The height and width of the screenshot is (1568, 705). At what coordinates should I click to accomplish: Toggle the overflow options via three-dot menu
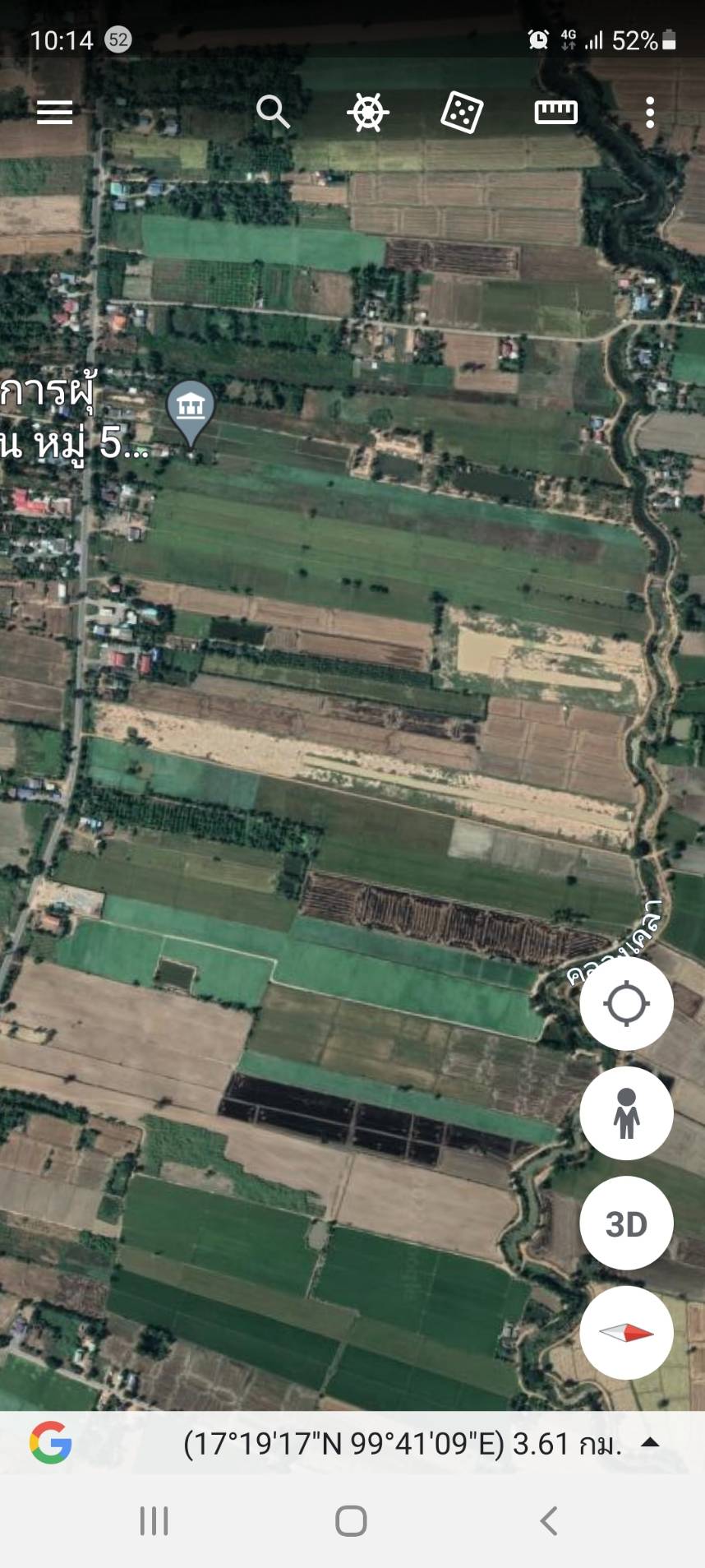[651, 113]
